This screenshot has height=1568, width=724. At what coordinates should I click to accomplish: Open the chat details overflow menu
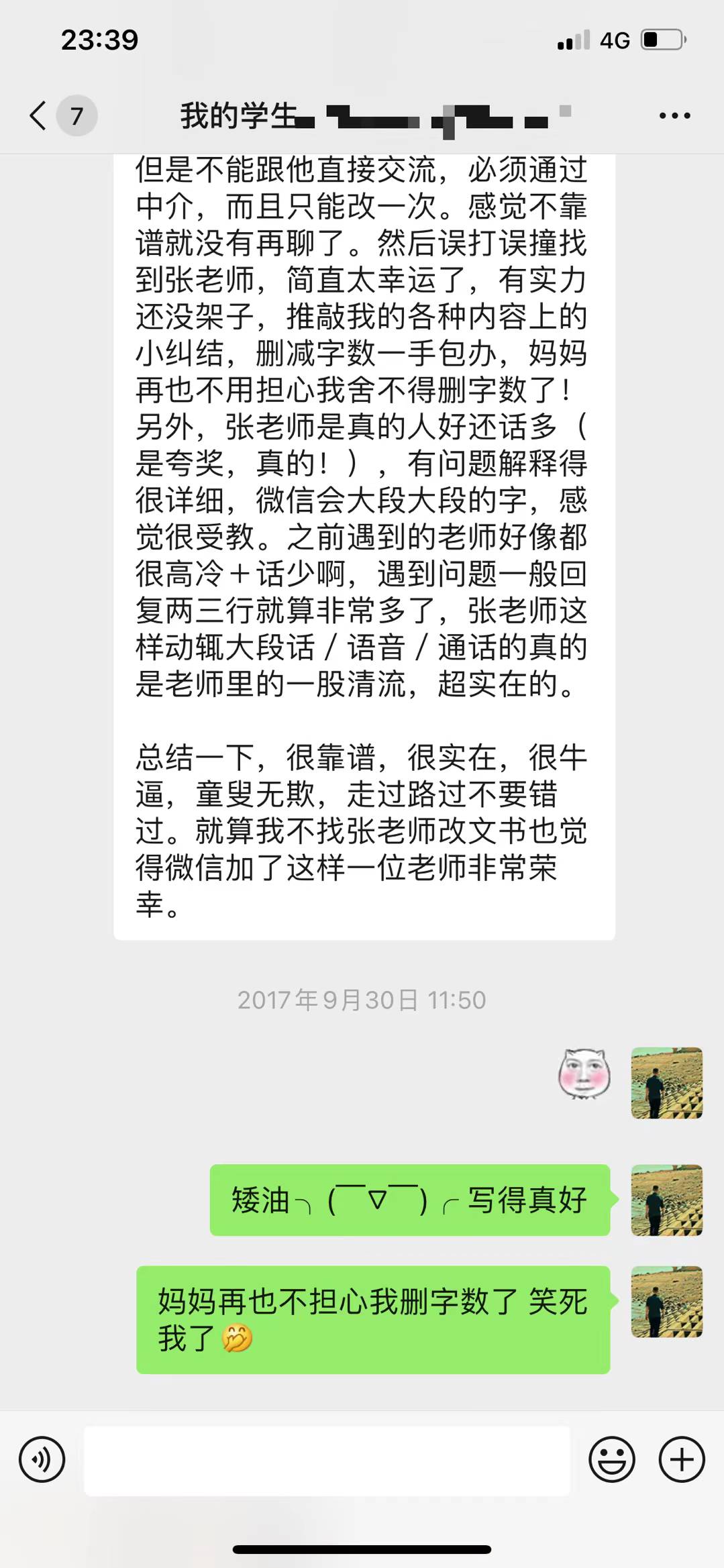click(x=674, y=115)
